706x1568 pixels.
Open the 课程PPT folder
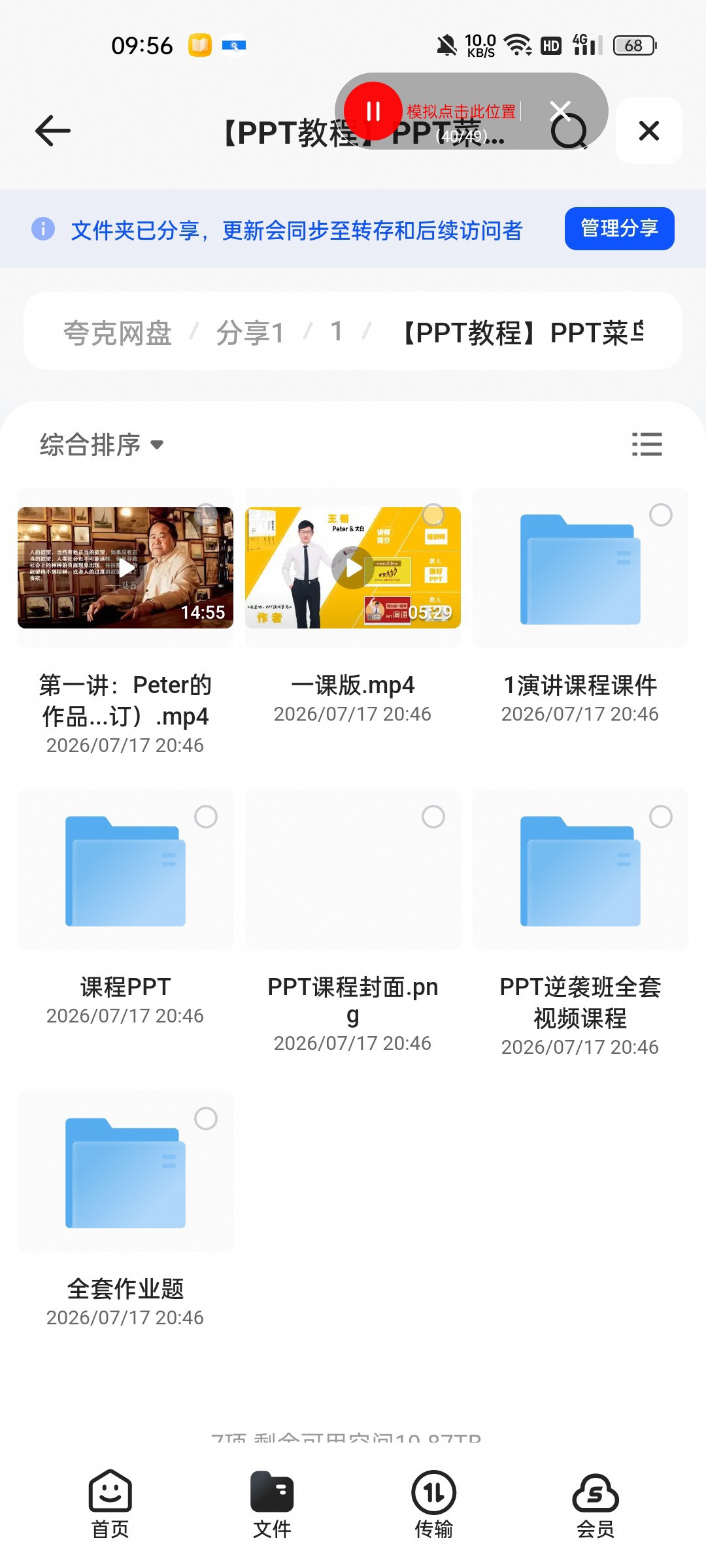[126, 870]
